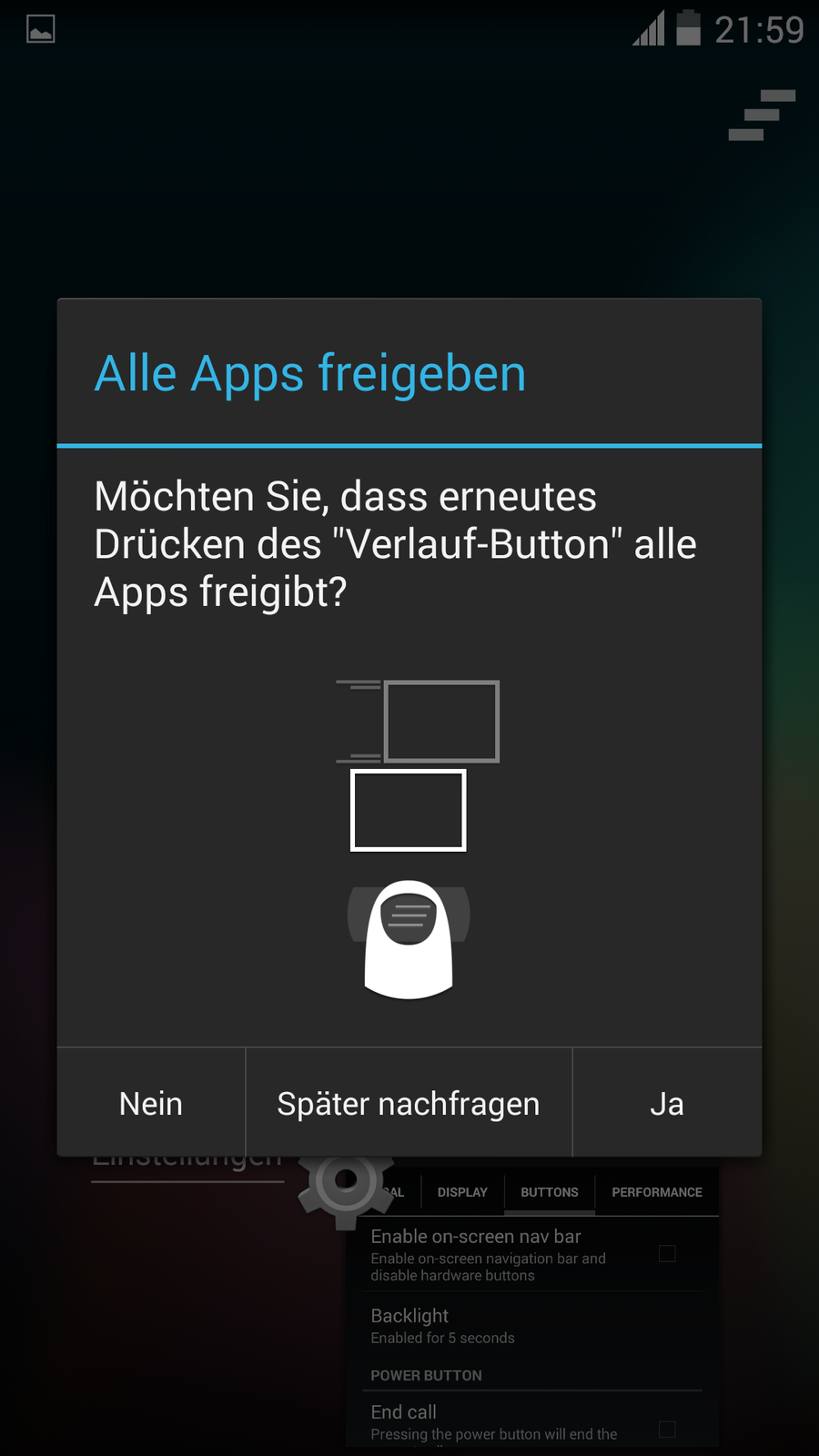The height and width of the screenshot is (1456, 819).
Task: Confirm with the Ja button
Action: [x=667, y=1103]
